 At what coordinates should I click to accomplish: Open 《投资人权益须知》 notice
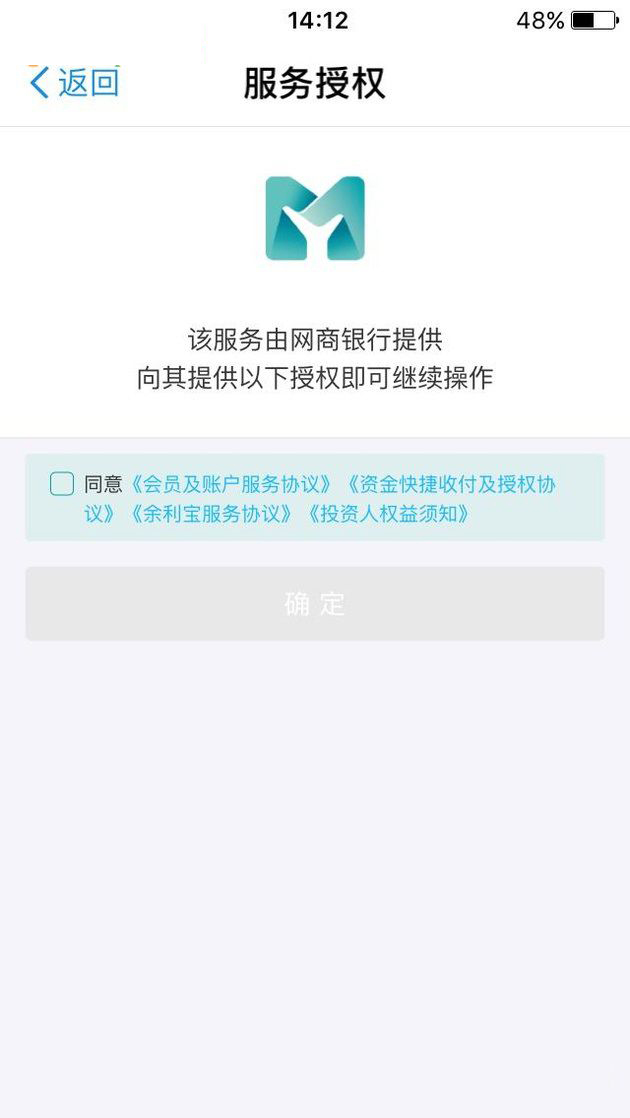point(388,514)
